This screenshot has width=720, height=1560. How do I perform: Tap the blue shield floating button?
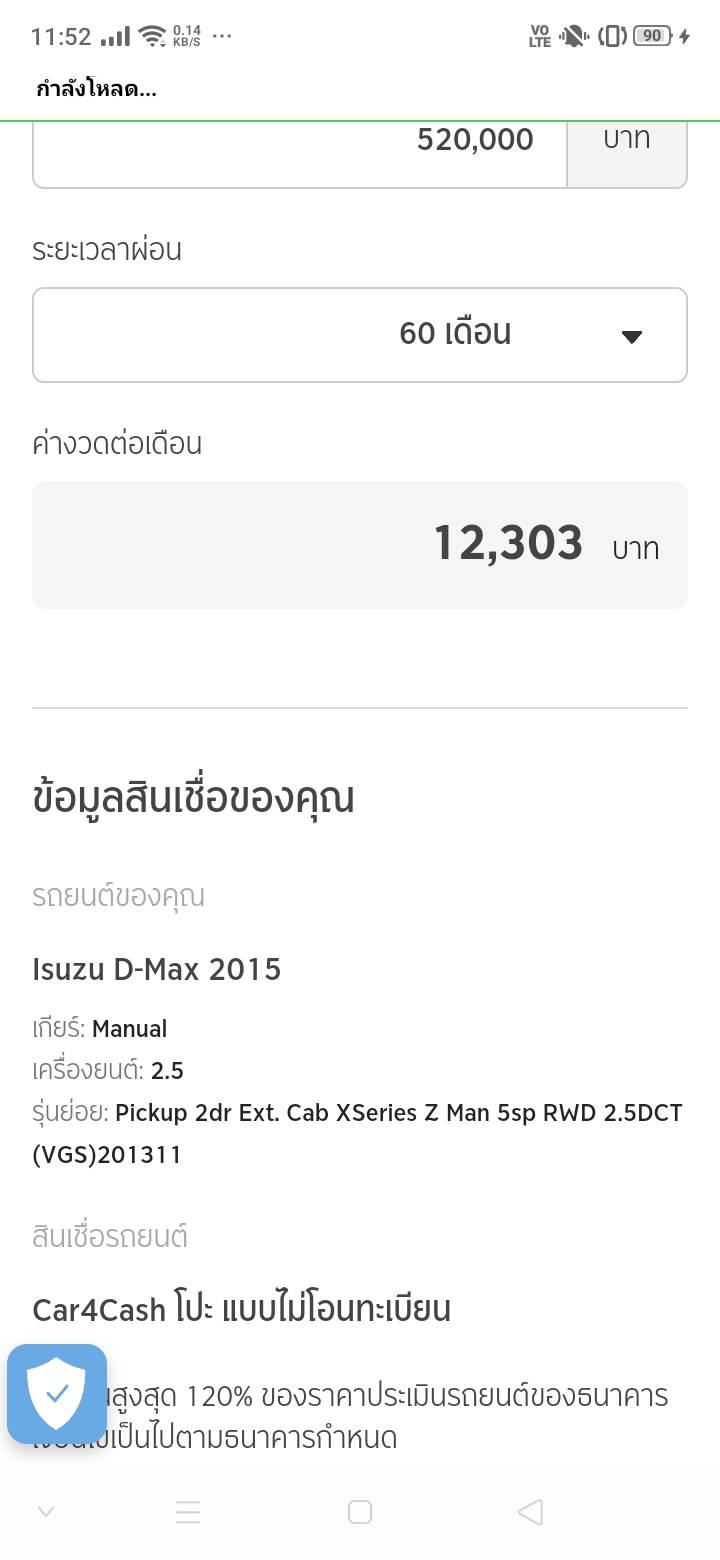[57, 1394]
